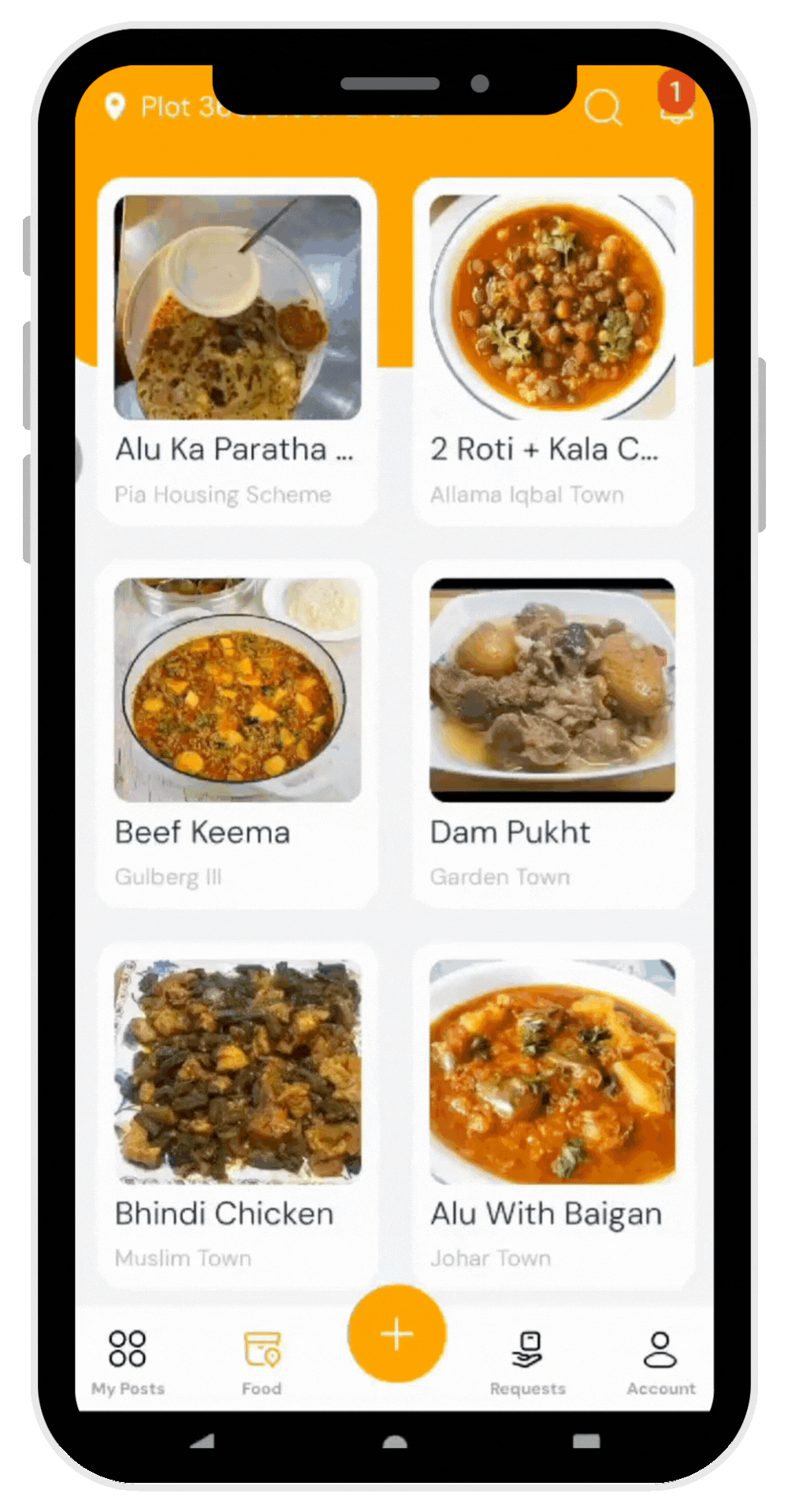Viewport: 788px width, 1512px height.
Task: Select the Bhindi Chicken card
Action: tap(237, 1114)
